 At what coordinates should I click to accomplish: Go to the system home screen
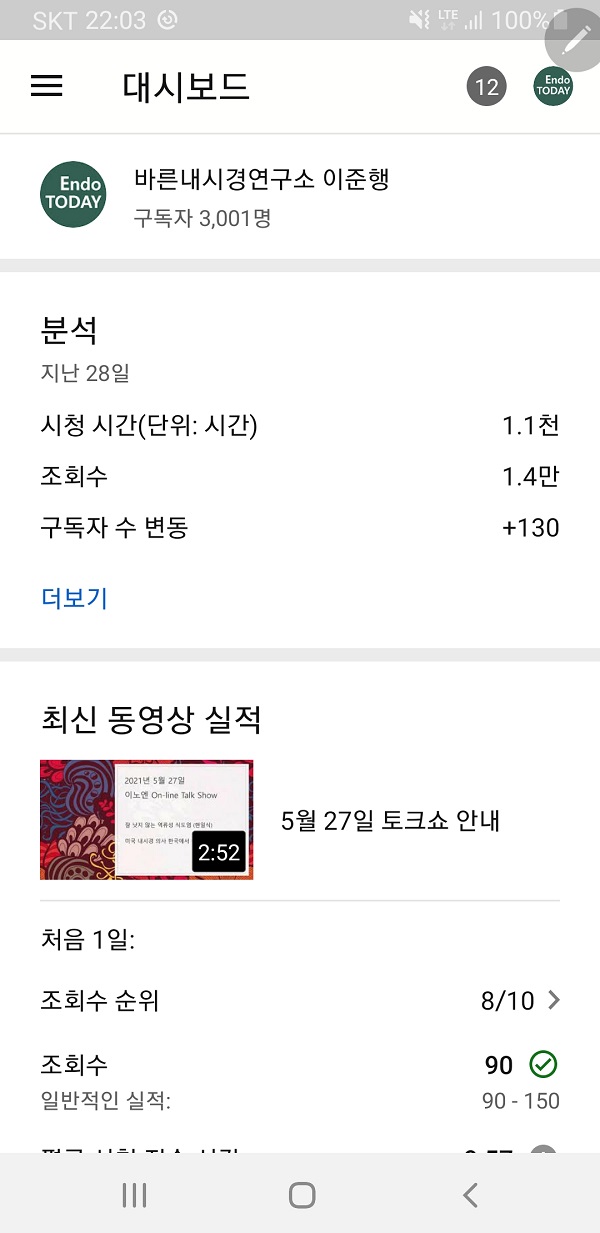301,1194
